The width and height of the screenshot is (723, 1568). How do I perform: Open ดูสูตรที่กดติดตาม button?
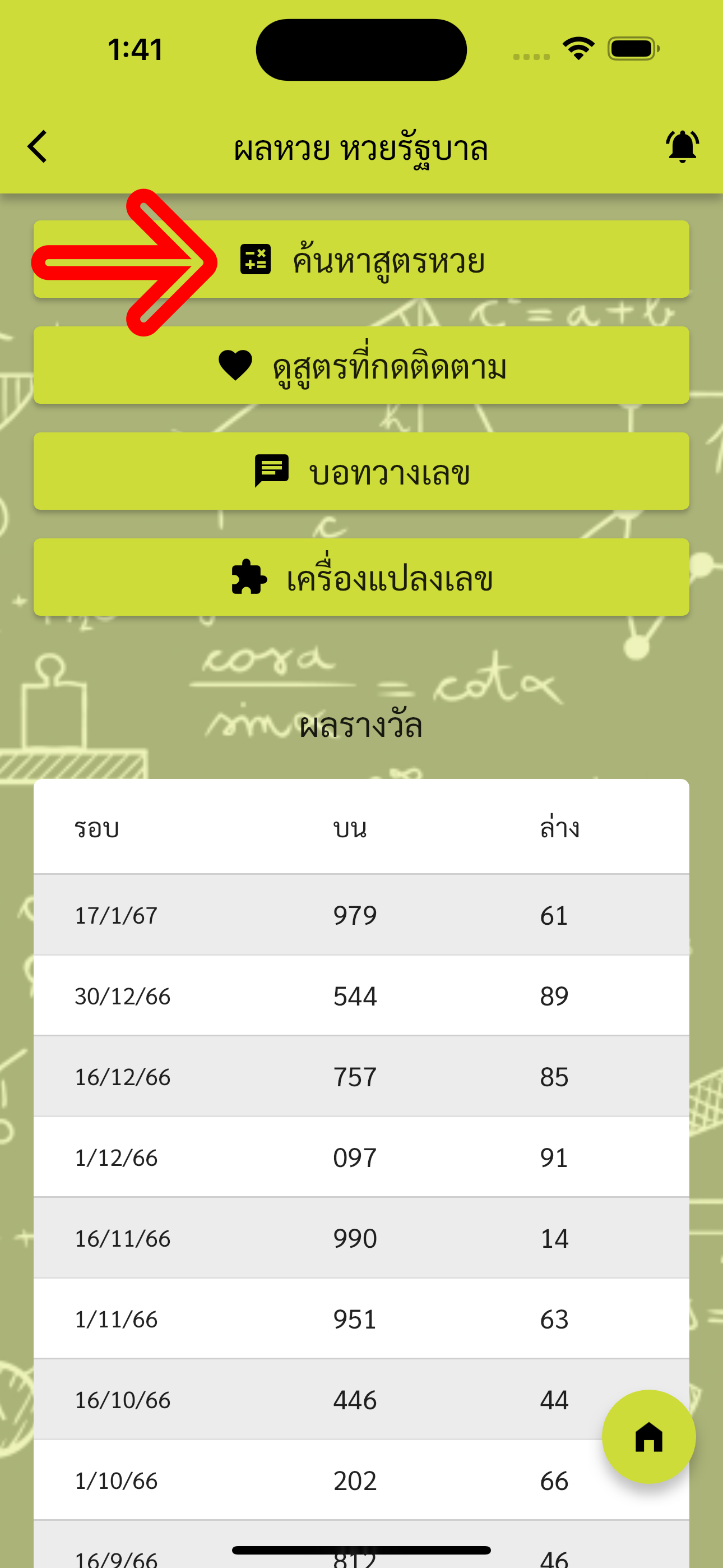click(361, 365)
